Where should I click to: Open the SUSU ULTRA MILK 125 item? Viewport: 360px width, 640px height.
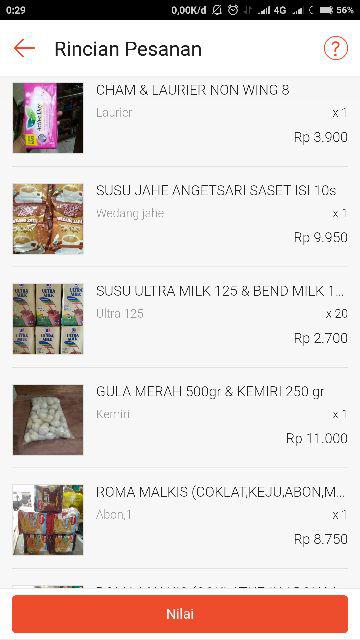click(180, 319)
